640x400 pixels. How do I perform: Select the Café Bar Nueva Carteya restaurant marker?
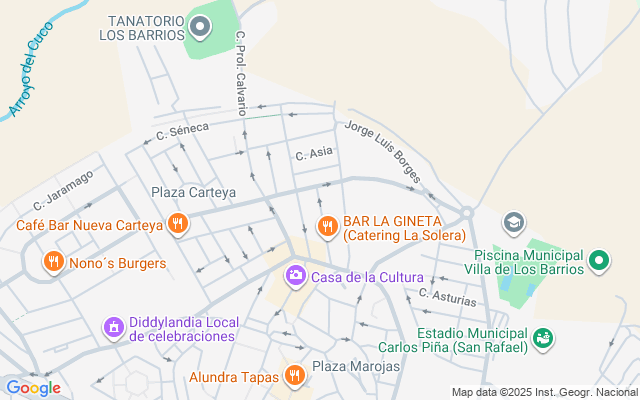(x=177, y=224)
